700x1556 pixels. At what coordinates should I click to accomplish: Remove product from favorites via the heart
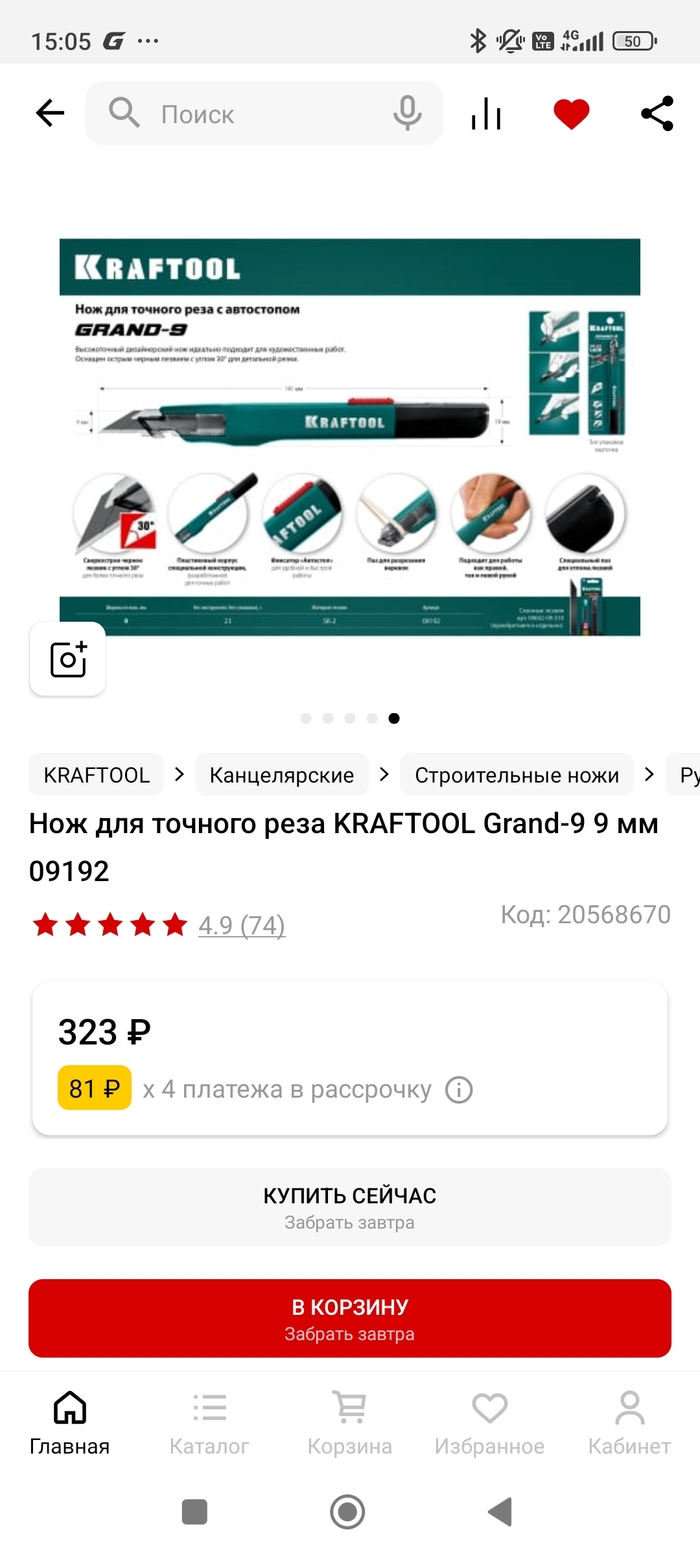point(571,114)
